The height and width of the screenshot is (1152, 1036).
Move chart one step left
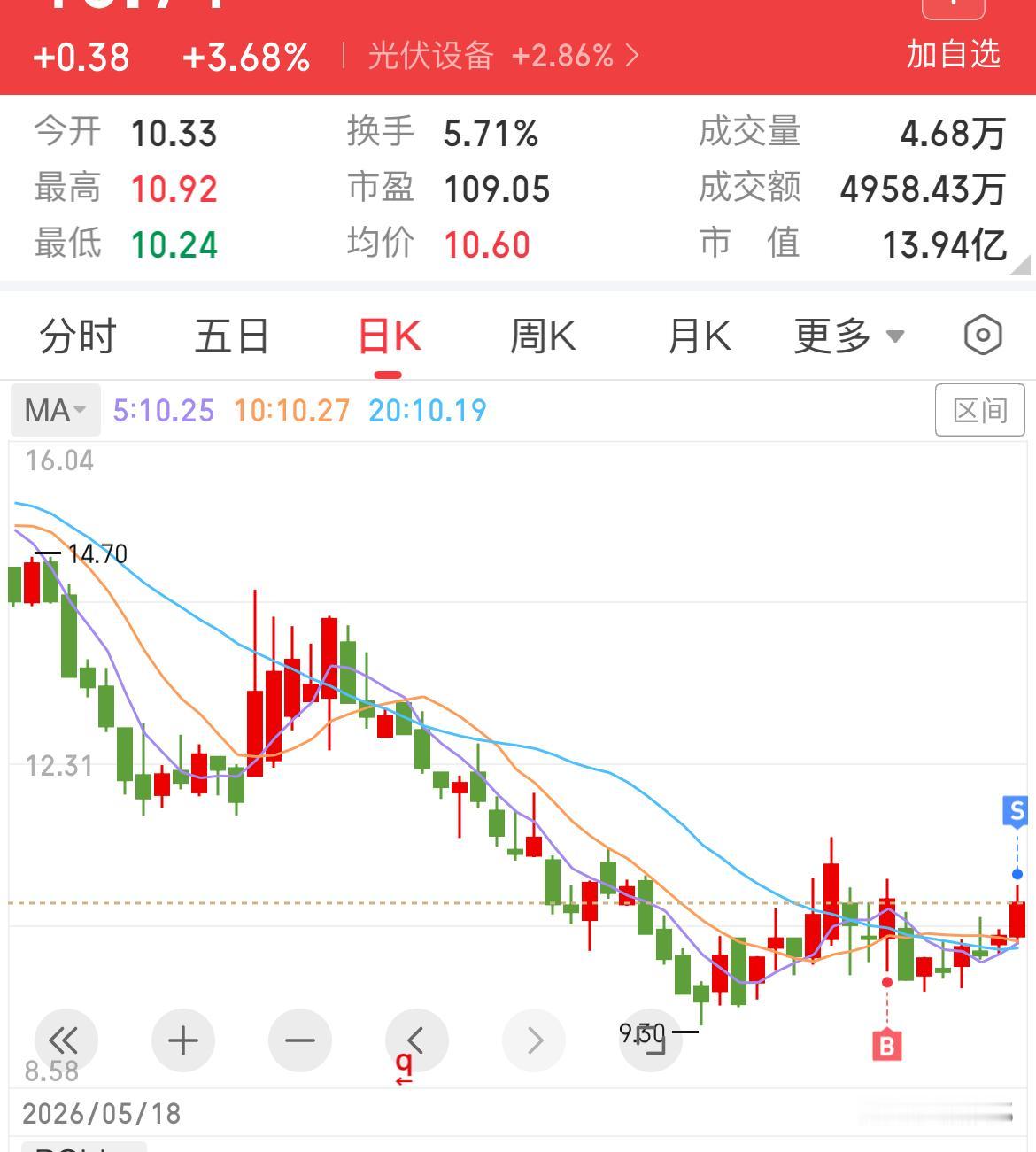(417, 1040)
